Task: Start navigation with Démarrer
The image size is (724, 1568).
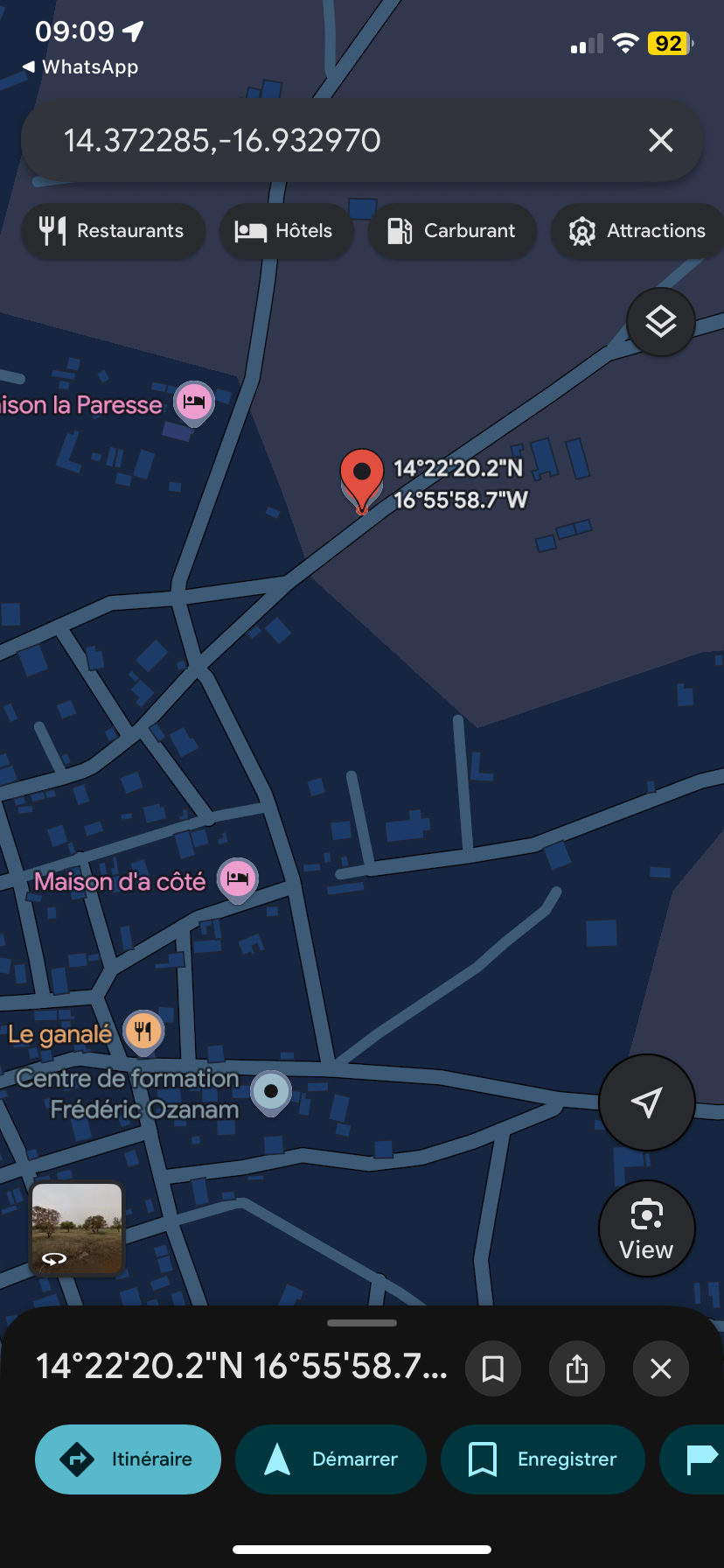Action: 331,1459
